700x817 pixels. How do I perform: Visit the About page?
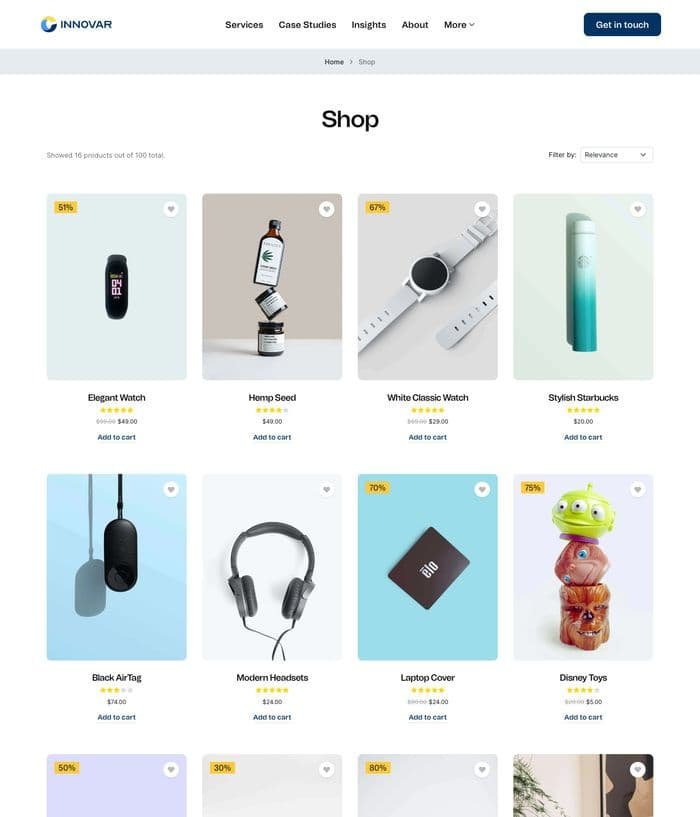(x=415, y=25)
